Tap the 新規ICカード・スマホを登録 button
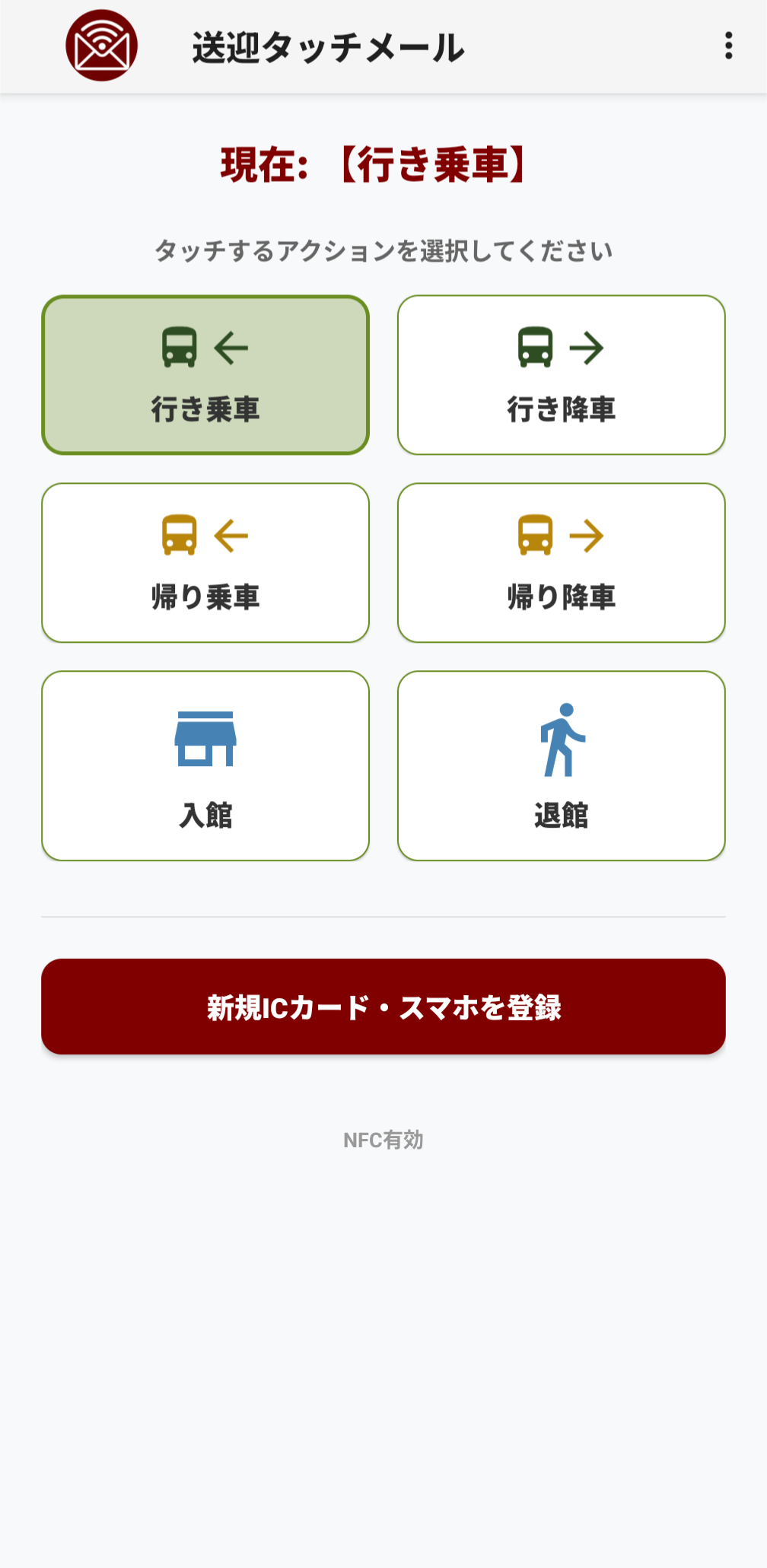Image resolution: width=767 pixels, height=1568 pixels. pyautogui.click(x=383, y=1006)
